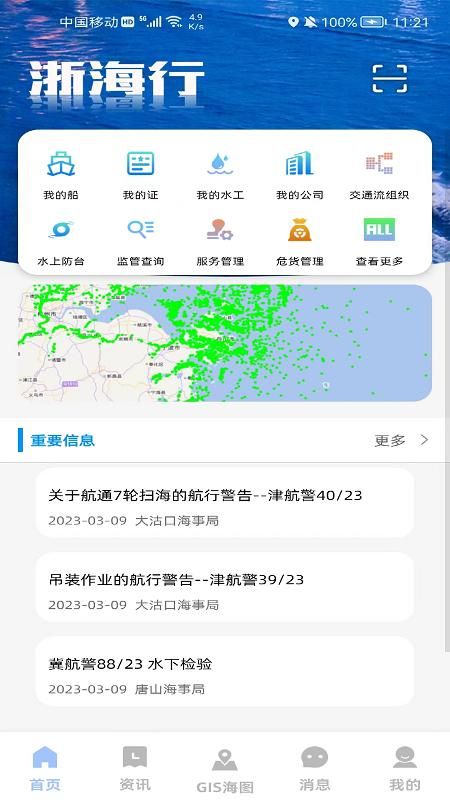
Task: Tap 更多 next to 重要信息
Action: click(402, 440)
